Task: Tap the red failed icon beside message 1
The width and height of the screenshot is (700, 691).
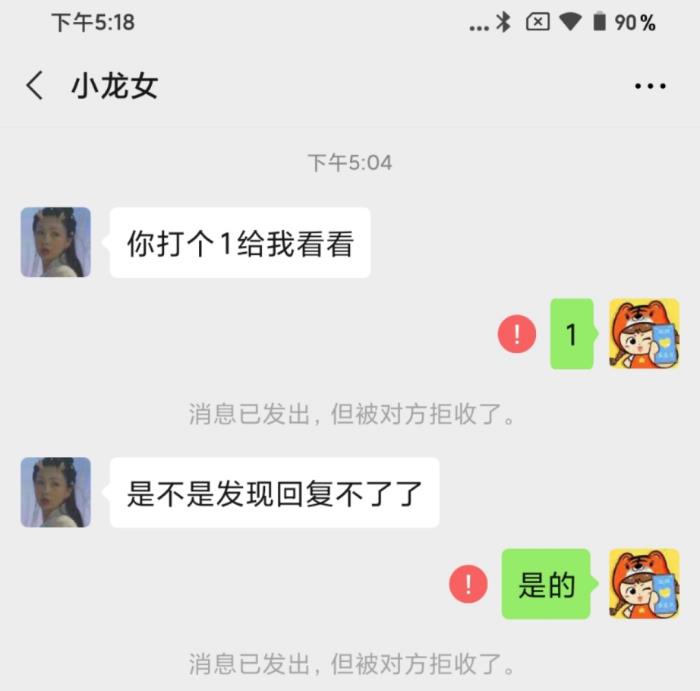Action: point(517,334)
